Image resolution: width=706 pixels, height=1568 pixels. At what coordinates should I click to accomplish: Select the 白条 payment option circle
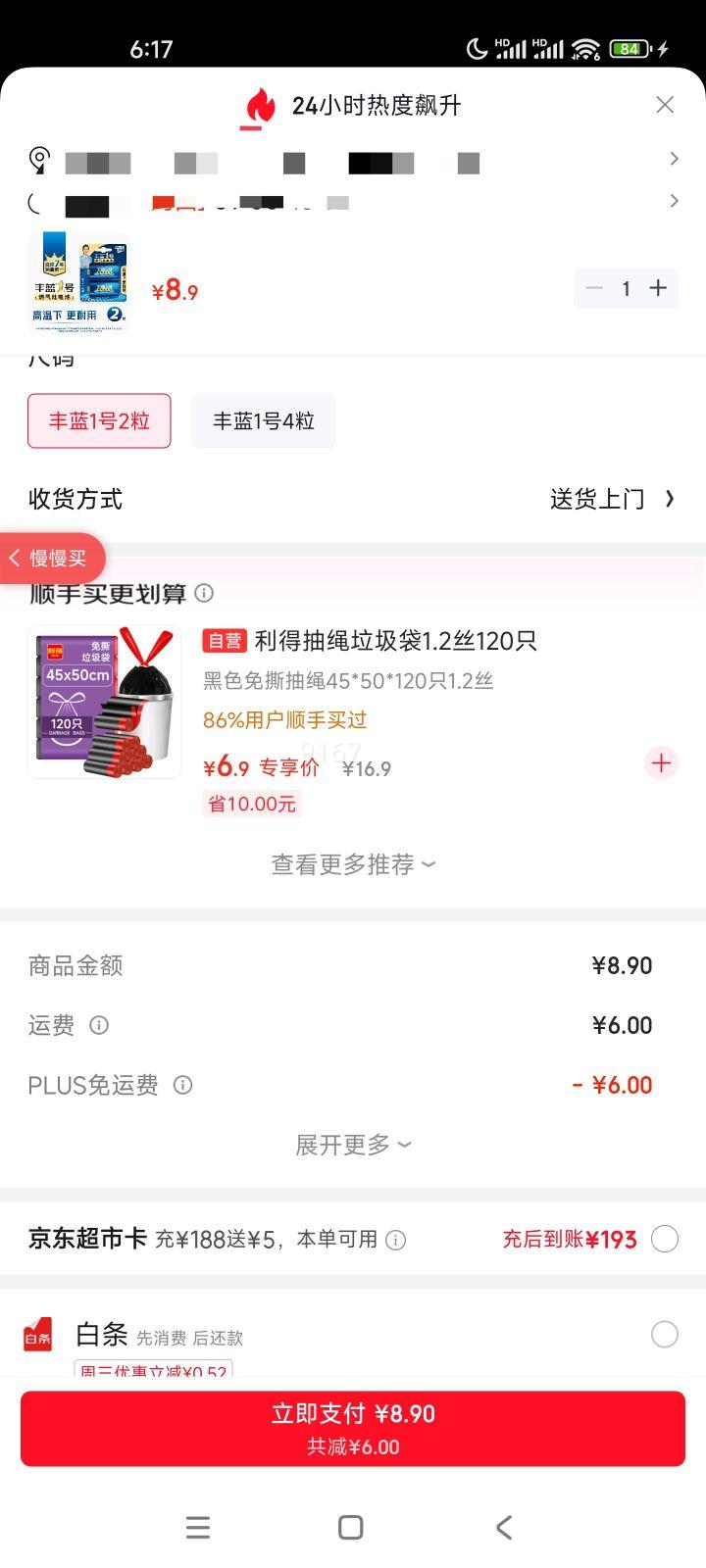664,1334
